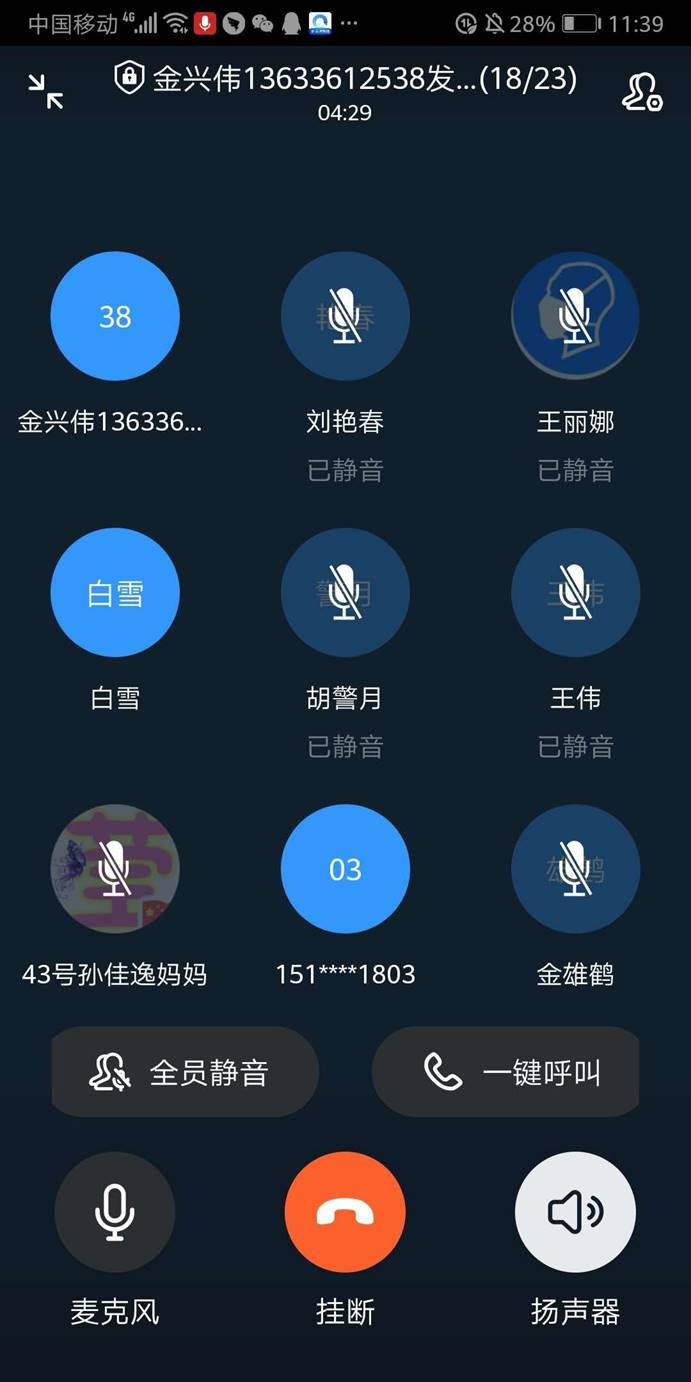Select participant 金兴伟 avatar
Image resolution: width=691 pixels, height=1382 pixels.
(x=115, y=317)
